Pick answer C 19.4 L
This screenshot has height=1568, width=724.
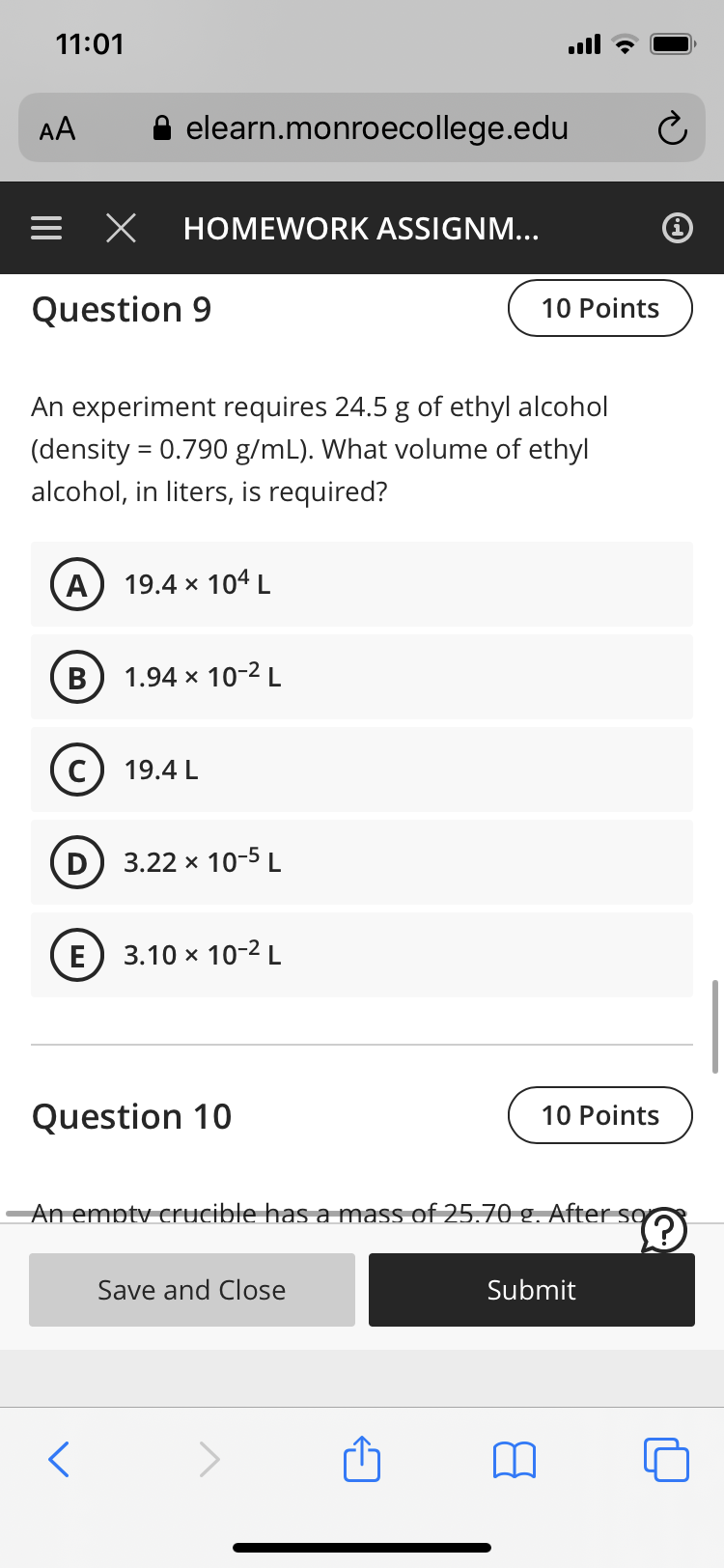362,770
